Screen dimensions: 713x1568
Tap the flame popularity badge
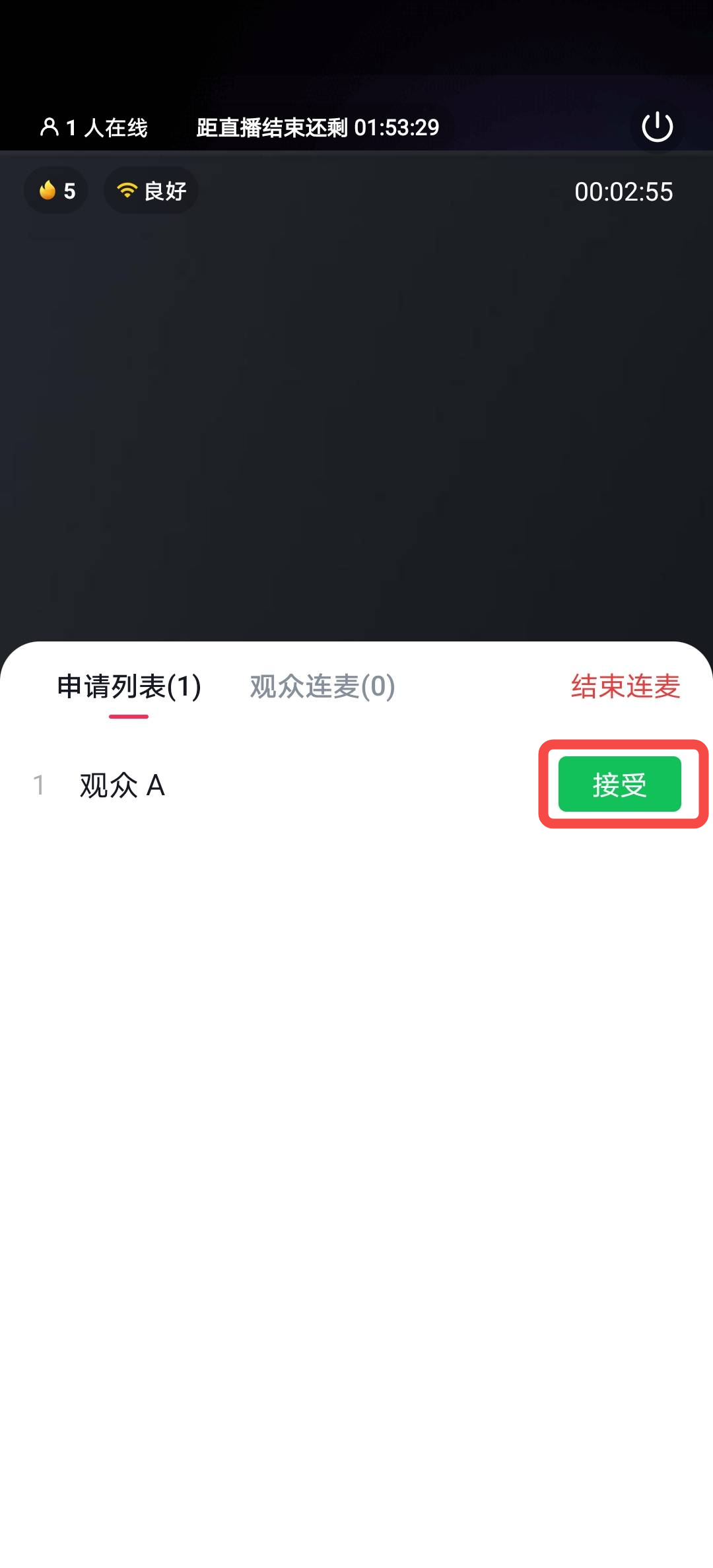click(x=57, y=191)
